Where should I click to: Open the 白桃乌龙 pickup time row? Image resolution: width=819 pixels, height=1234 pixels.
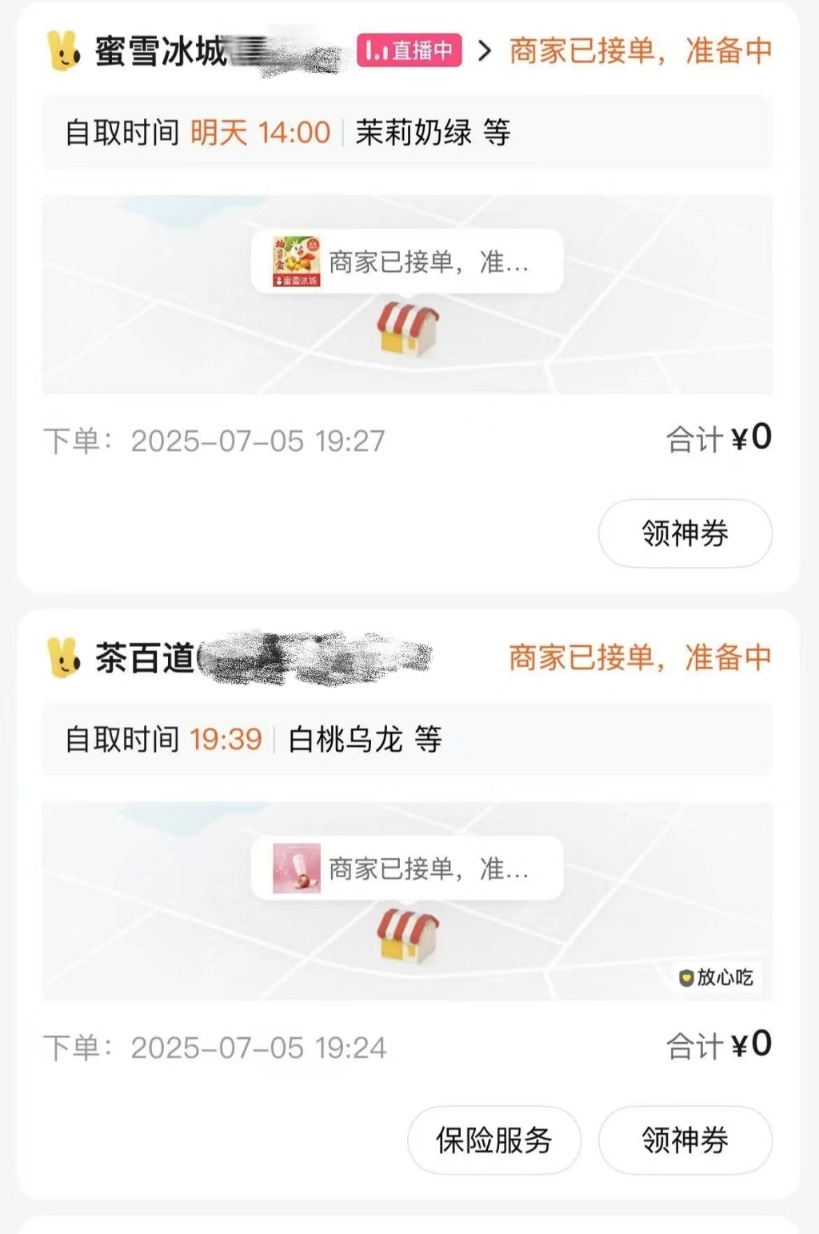[x=407, y=739]
